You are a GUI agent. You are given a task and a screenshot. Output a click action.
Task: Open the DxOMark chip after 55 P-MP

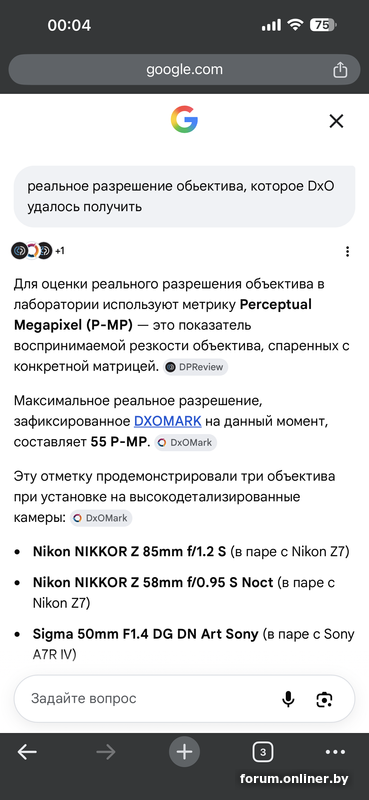[185, 442]
